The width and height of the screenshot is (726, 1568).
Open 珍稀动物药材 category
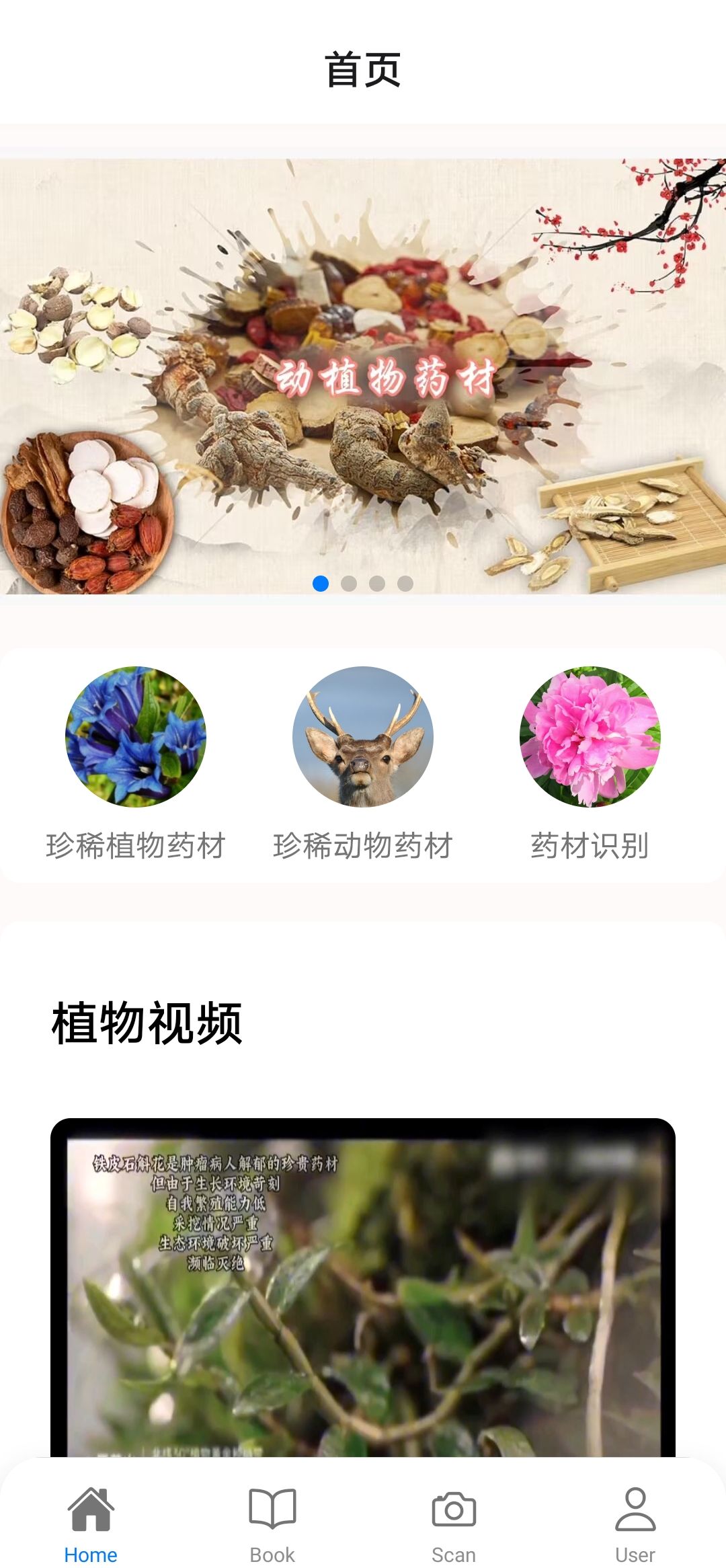tap(363, 764)
